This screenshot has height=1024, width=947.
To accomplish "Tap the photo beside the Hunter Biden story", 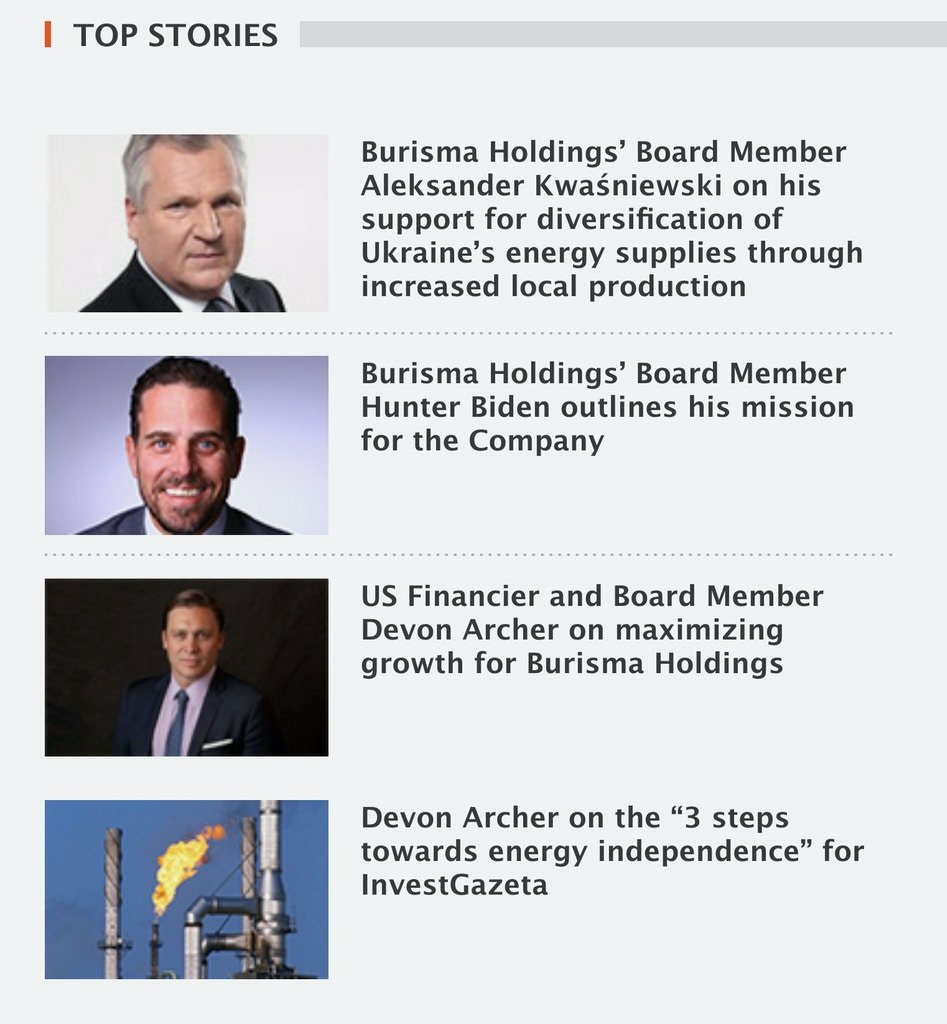I will click(x=187, y=445).
